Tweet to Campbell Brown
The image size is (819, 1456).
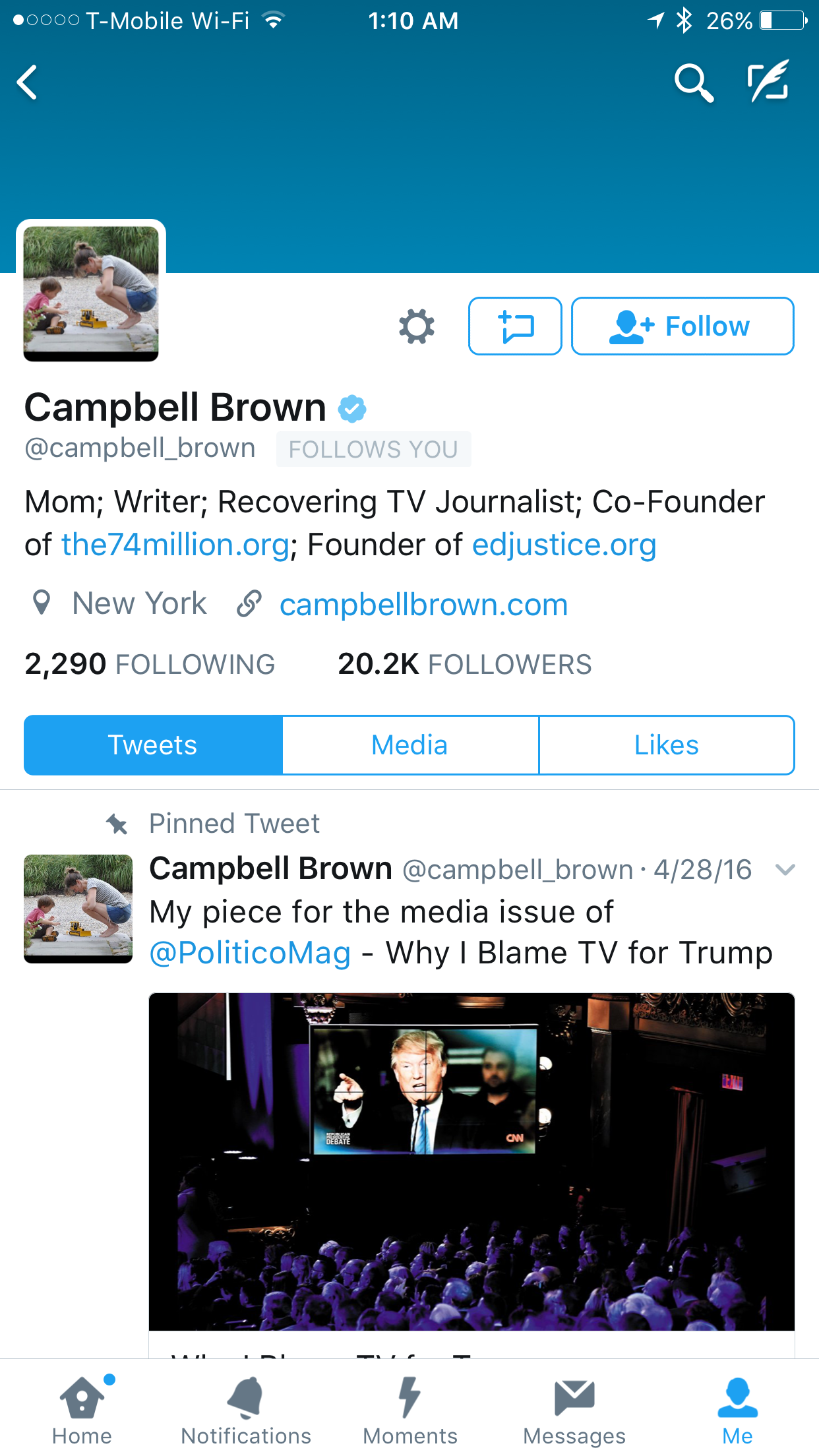(515, 326)
